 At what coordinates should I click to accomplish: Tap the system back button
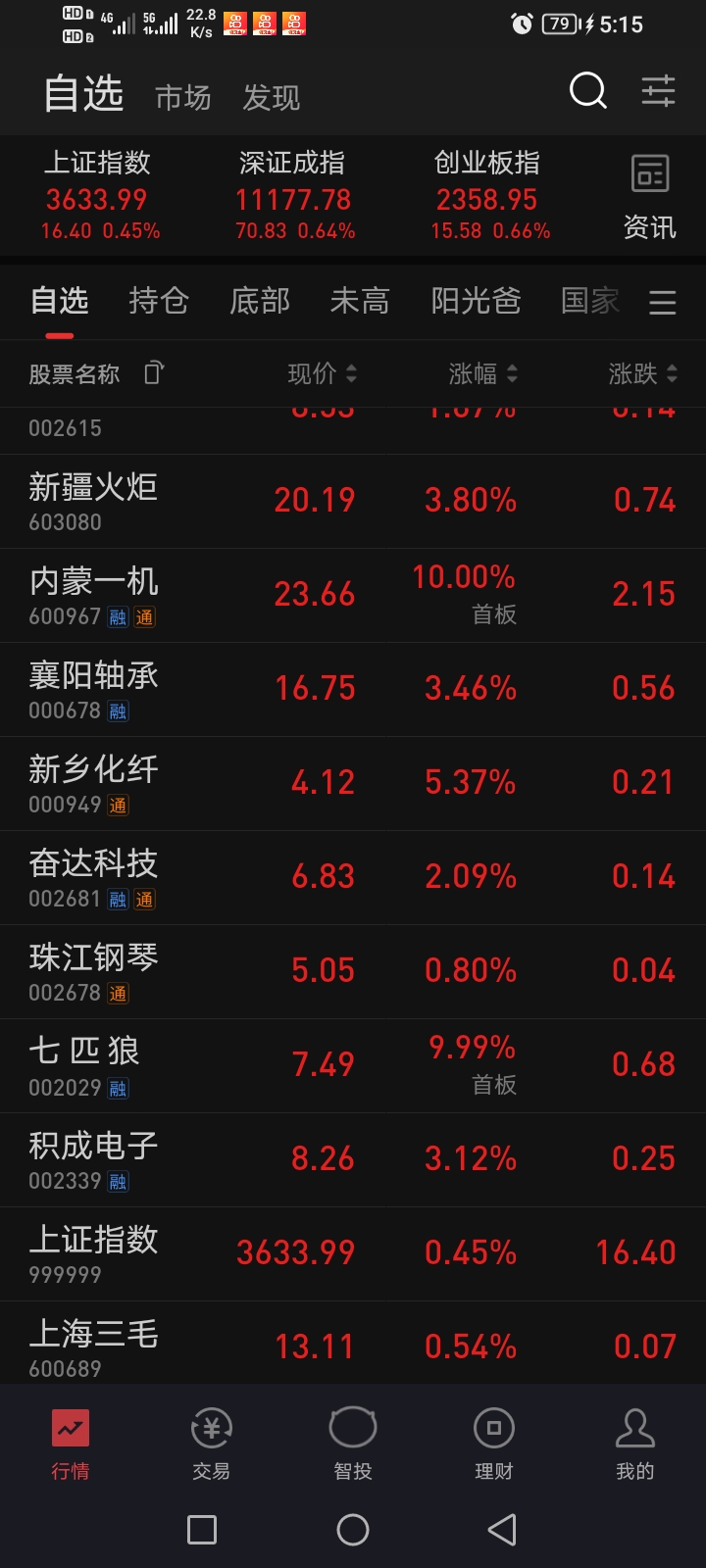(502, 1530)
